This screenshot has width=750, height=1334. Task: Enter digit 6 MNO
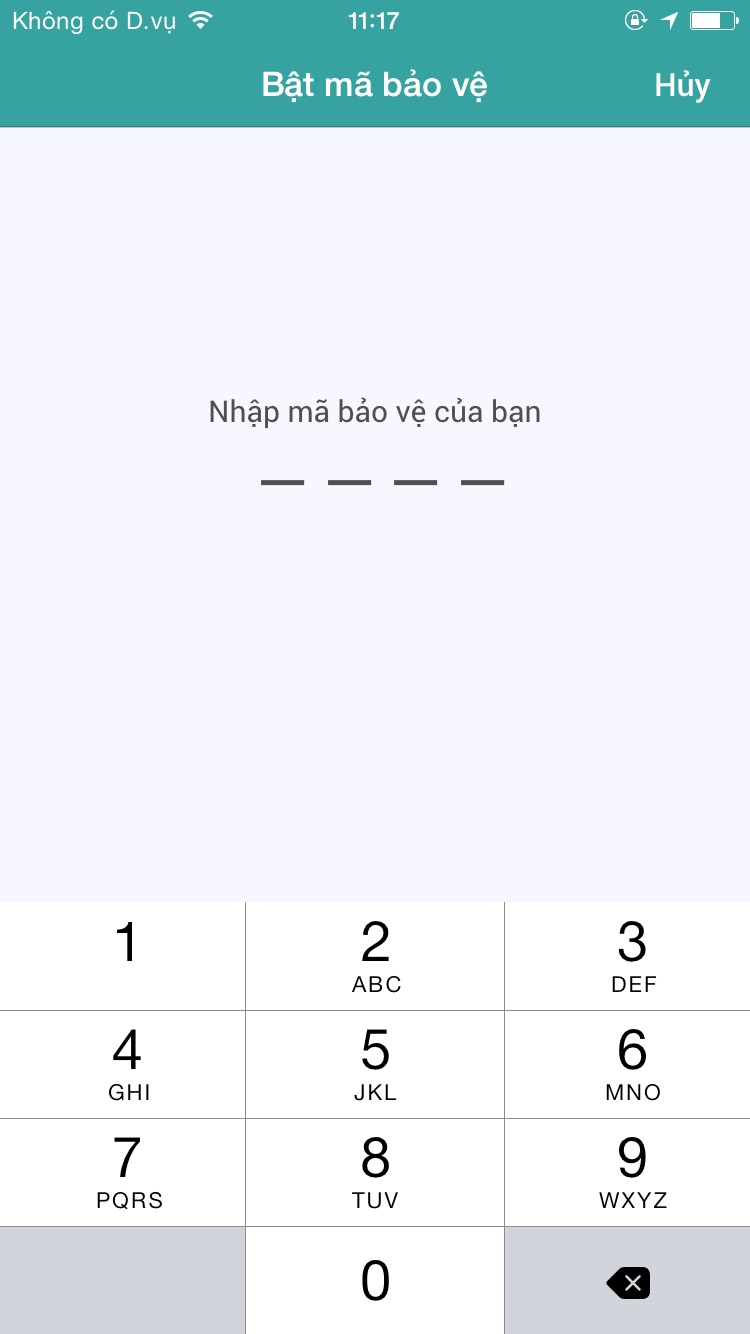[628, 1064]
